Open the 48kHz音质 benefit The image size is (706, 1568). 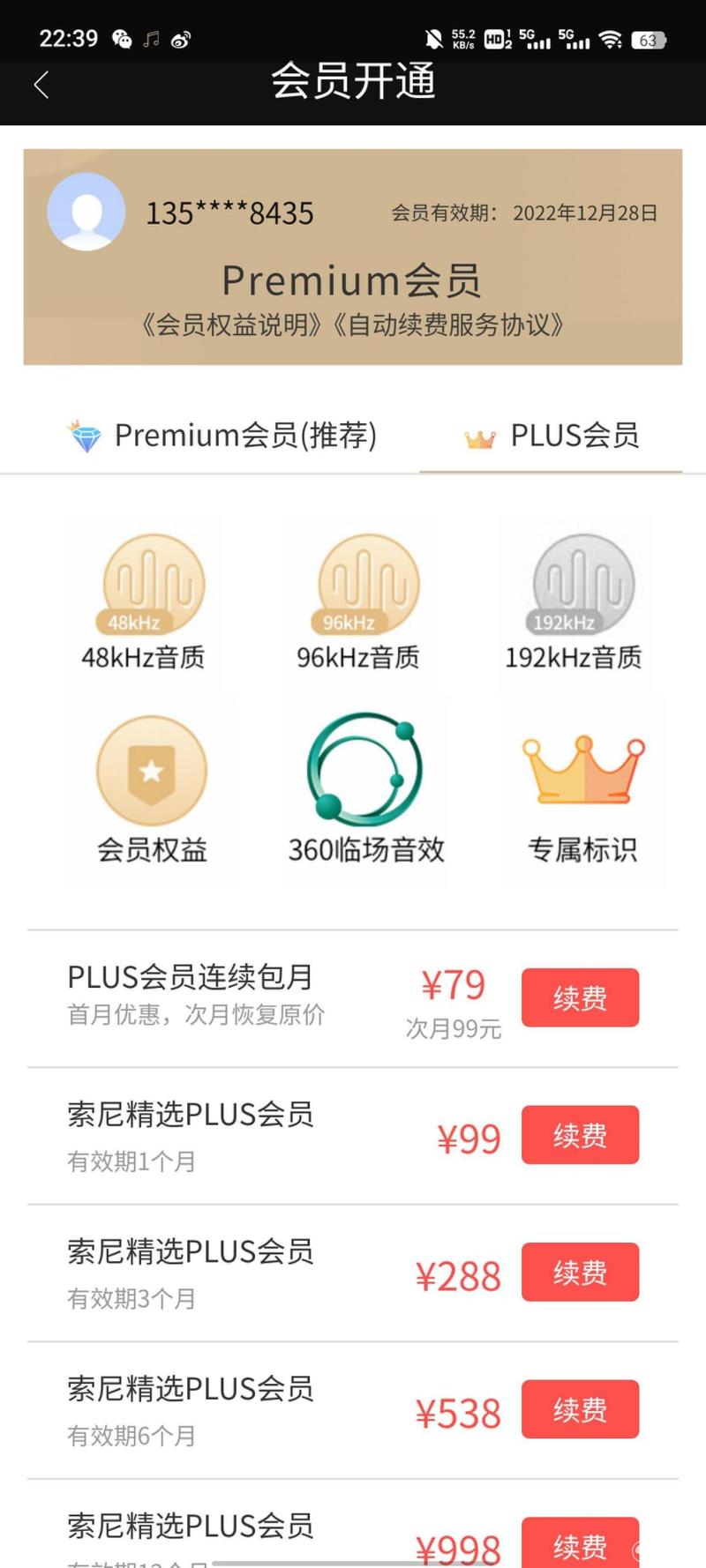point(144,602)
